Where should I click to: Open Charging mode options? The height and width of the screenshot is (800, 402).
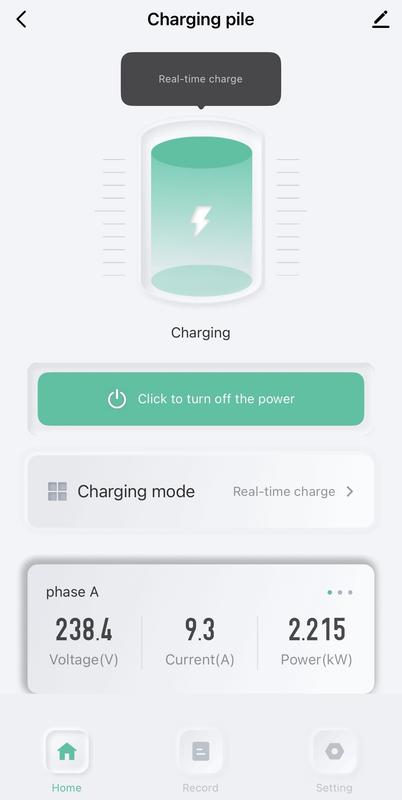(x=201, y=491)
